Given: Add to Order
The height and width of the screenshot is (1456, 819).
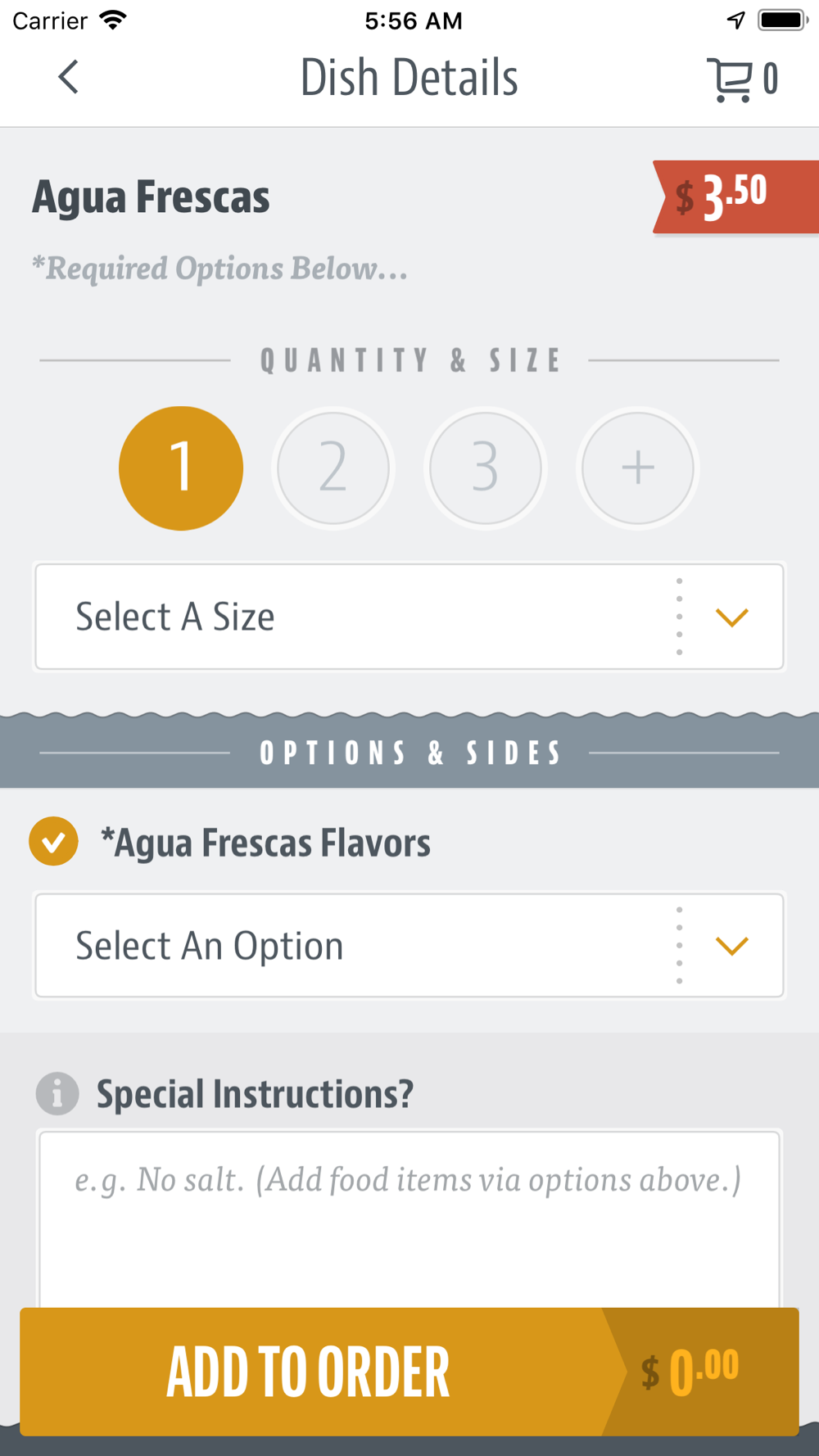Looking at the screenshot, I should [x=409, y=1372].
